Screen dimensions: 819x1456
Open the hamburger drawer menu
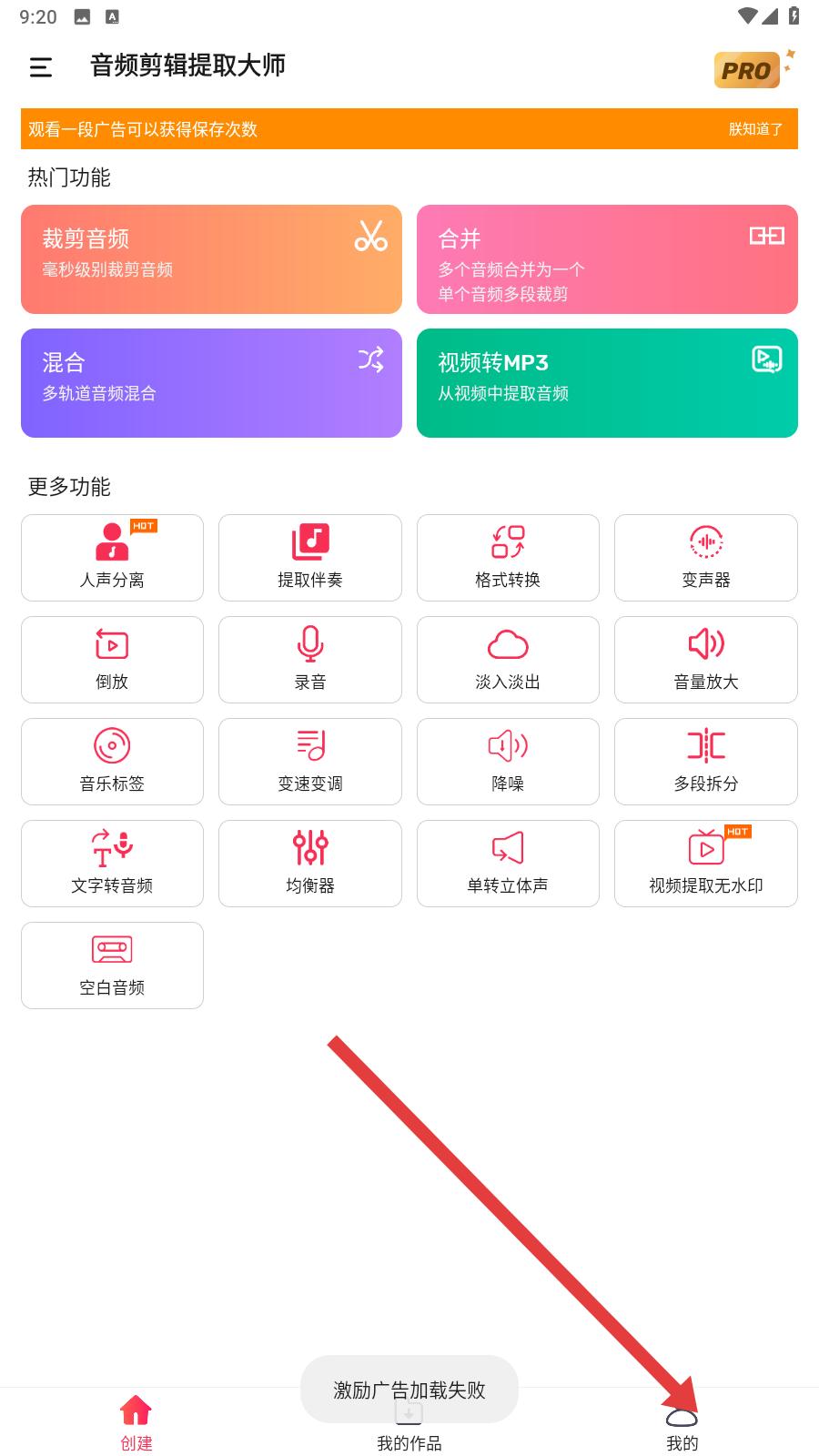click(x=41, y=66)
